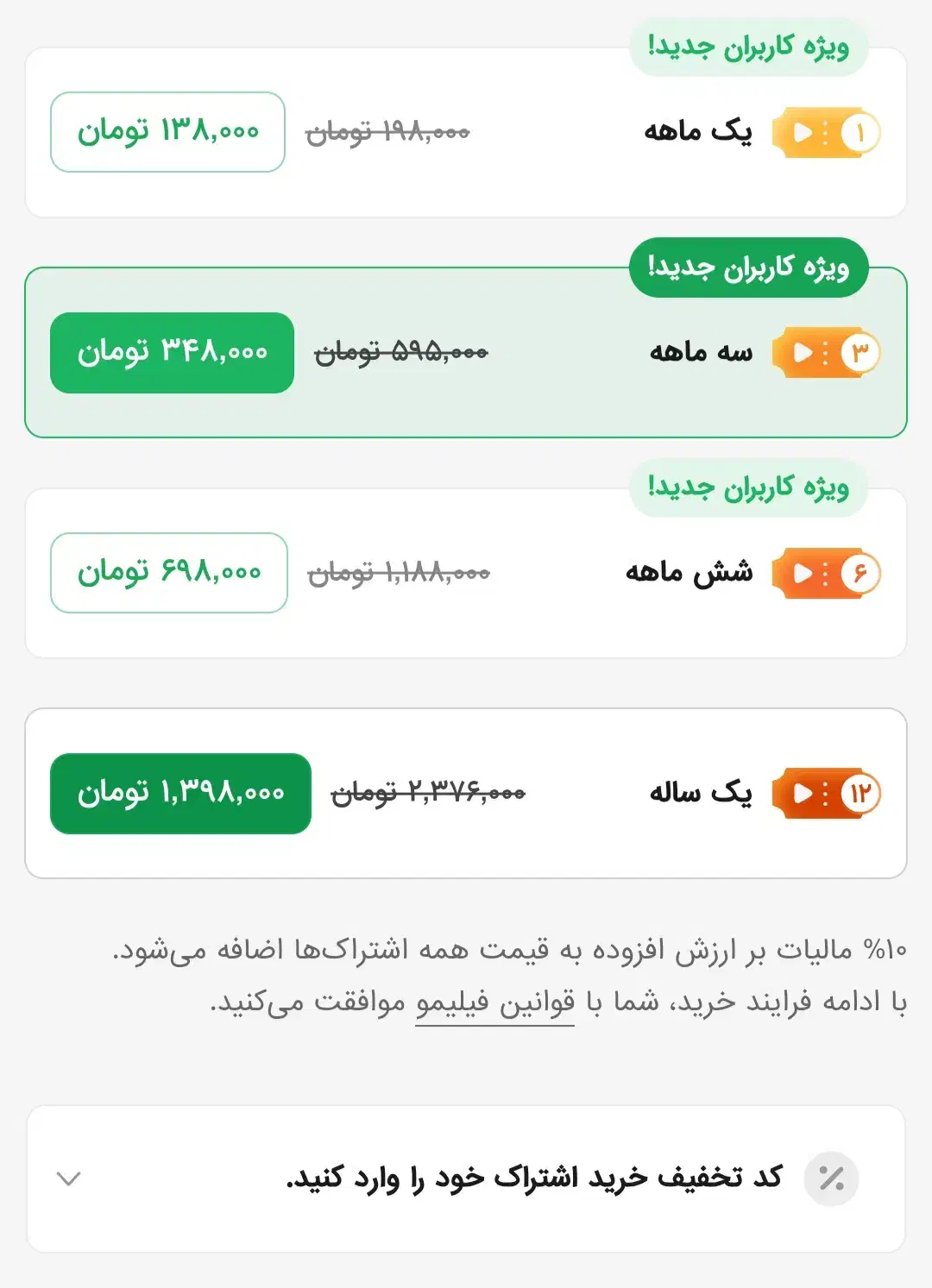
Task: Select the یک ماهه subscription plan
Action: click(x=466, y=129)
